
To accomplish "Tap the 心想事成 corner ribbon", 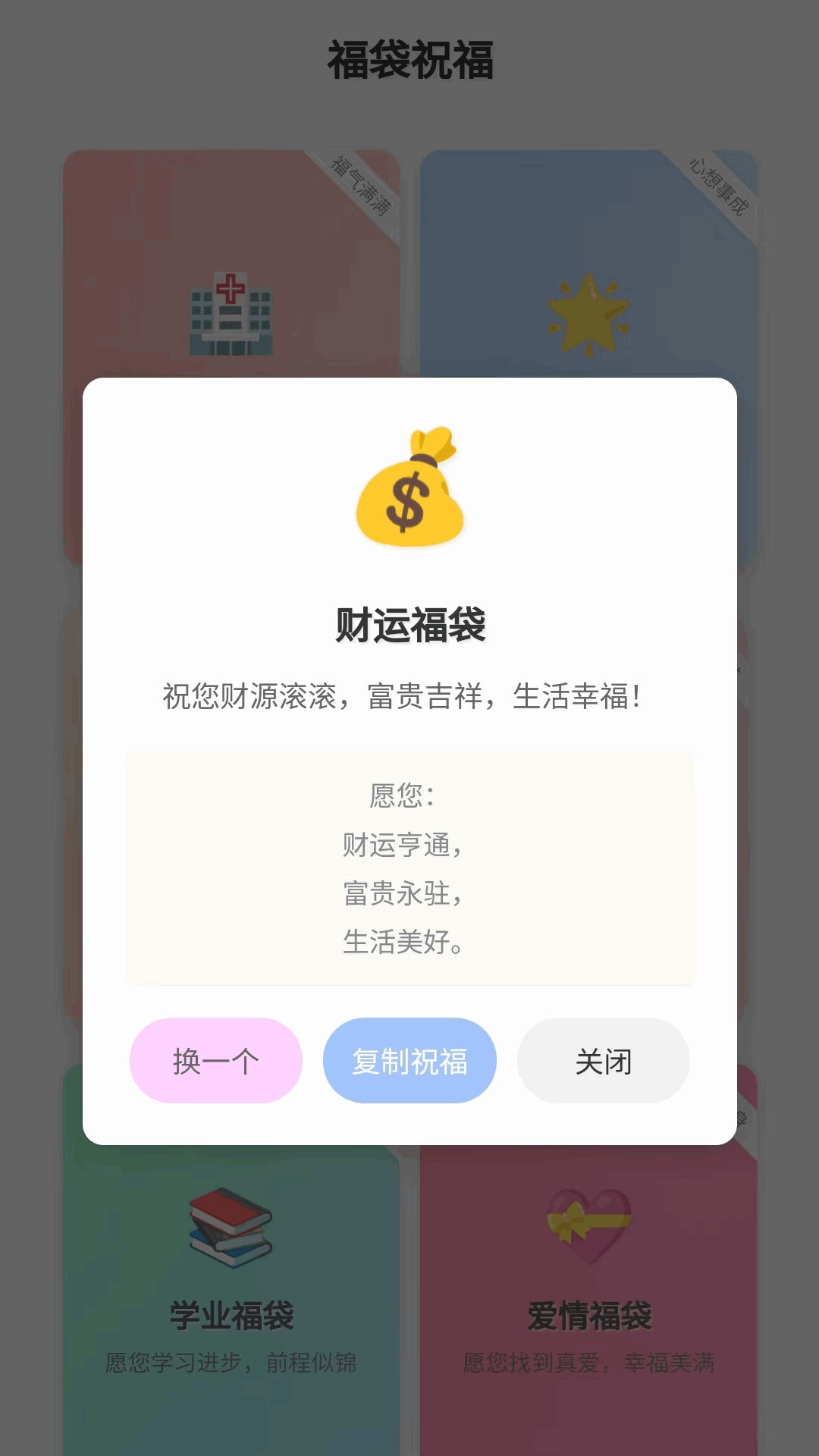I will click(x=715, y=184).
